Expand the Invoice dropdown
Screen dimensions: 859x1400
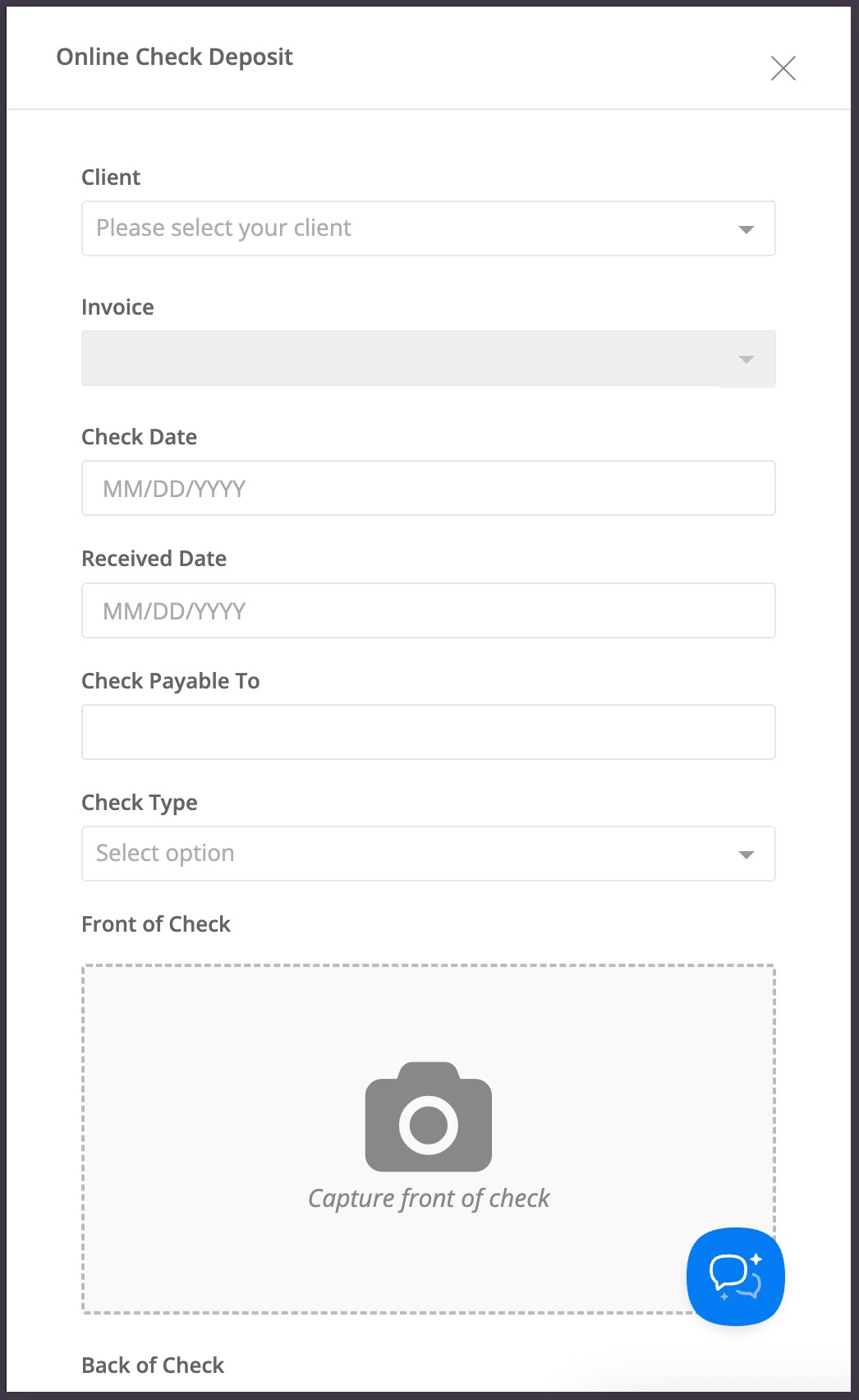click(x=429, y=358)
